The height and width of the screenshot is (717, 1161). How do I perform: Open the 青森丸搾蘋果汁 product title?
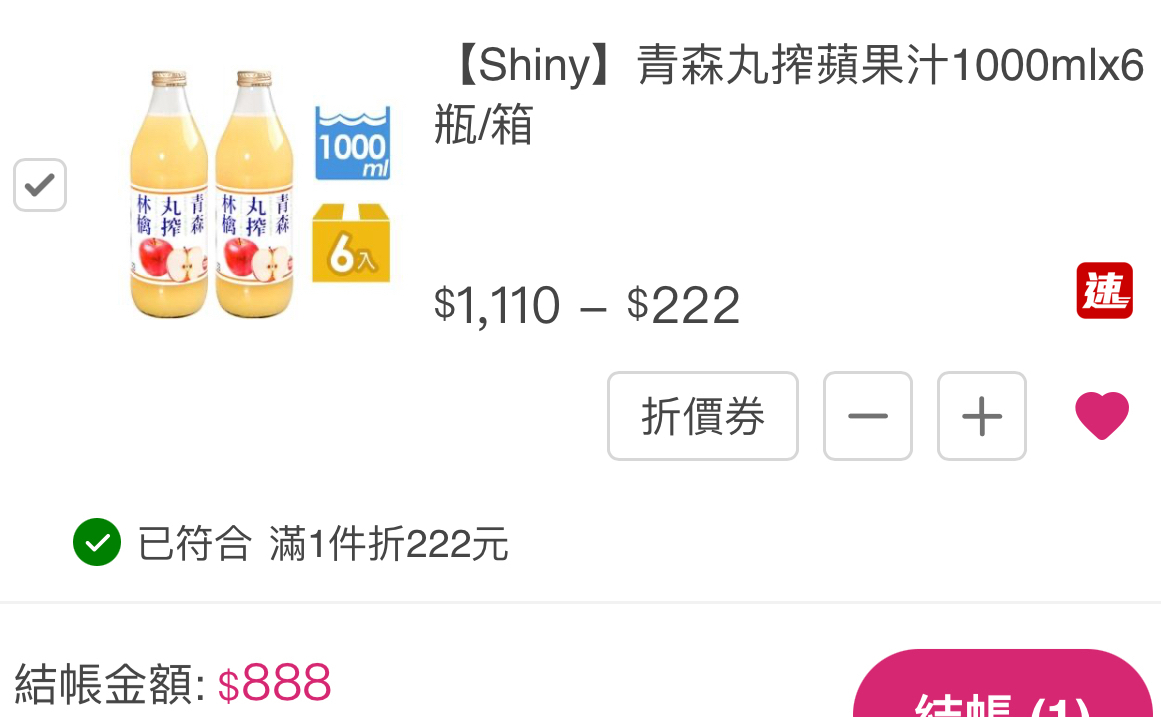point(790,96)
